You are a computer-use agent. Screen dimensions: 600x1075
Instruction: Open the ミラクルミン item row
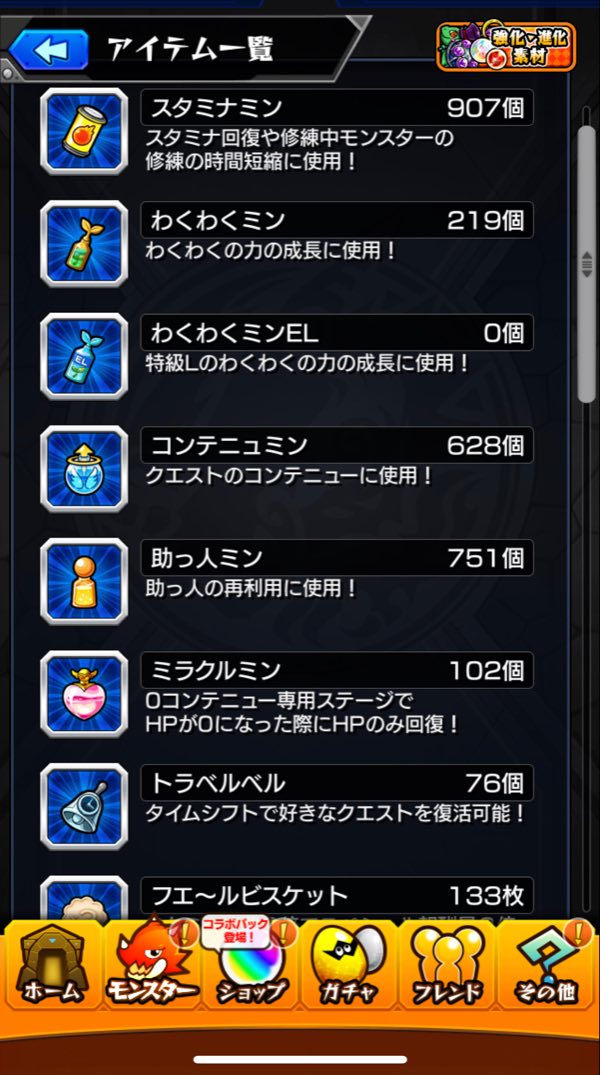(287, 693)
